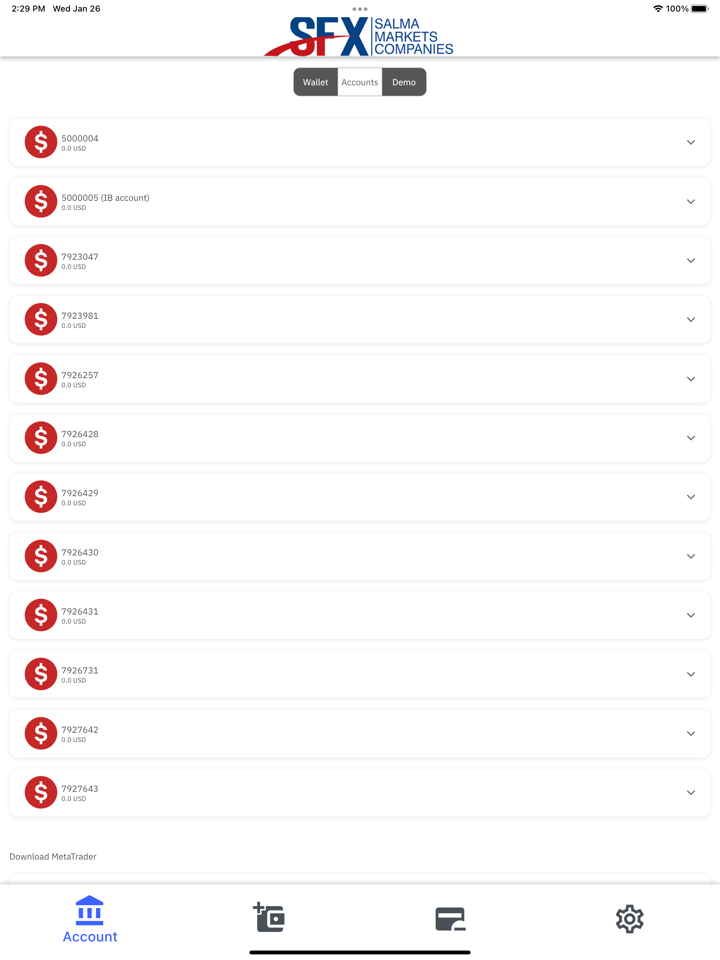Expand account 7927643

(x=690, y=792)
